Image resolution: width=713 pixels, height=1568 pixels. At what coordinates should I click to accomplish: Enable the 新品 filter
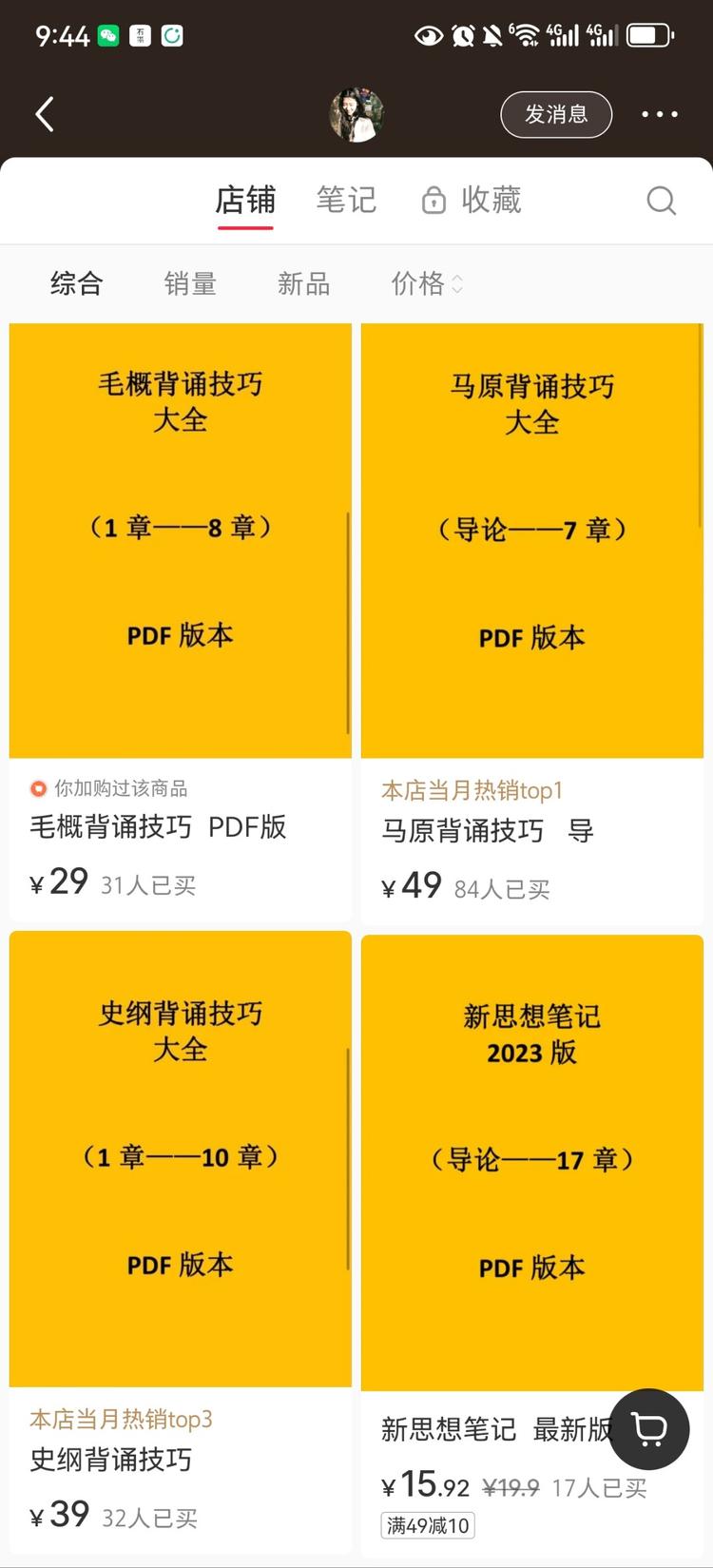304,283
